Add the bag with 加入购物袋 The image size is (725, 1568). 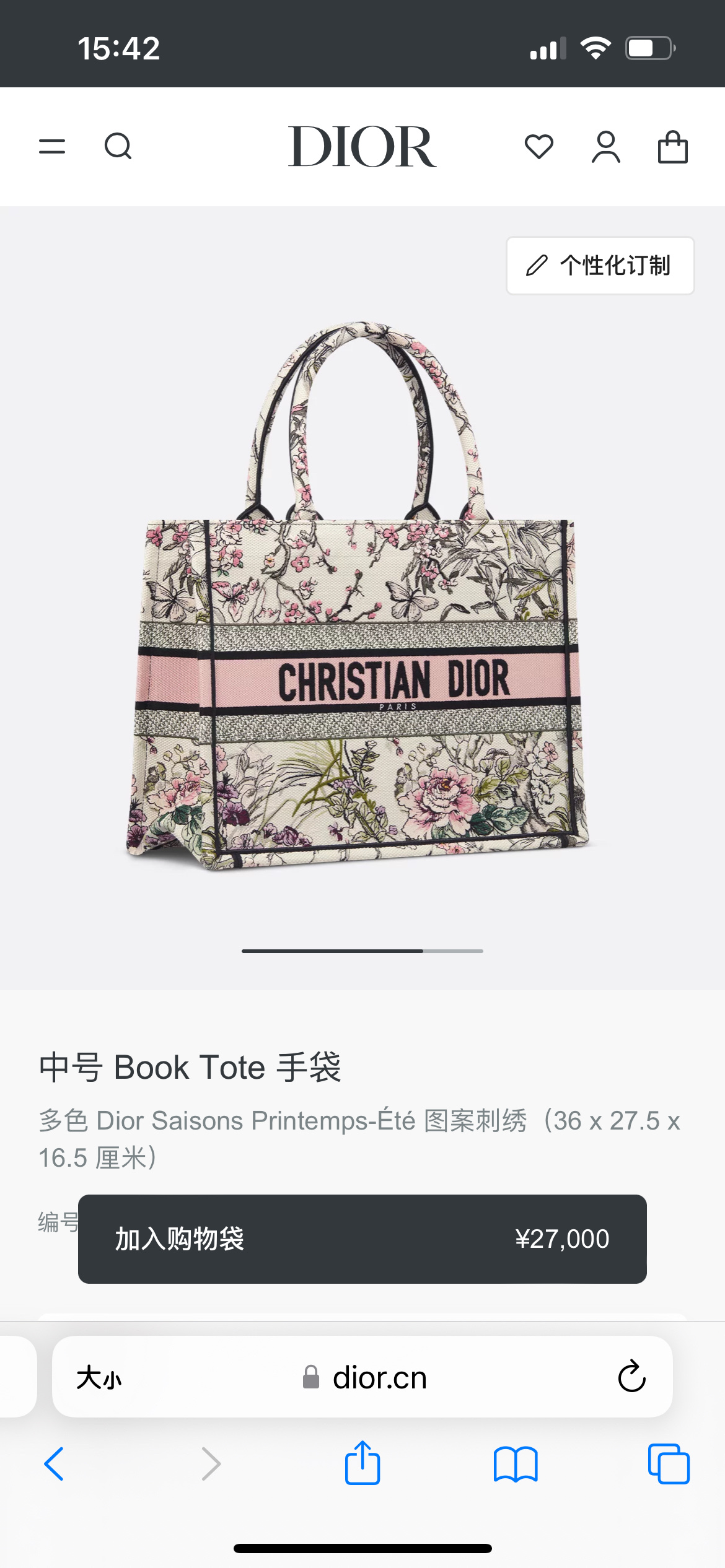click(x=362, y=1239)
